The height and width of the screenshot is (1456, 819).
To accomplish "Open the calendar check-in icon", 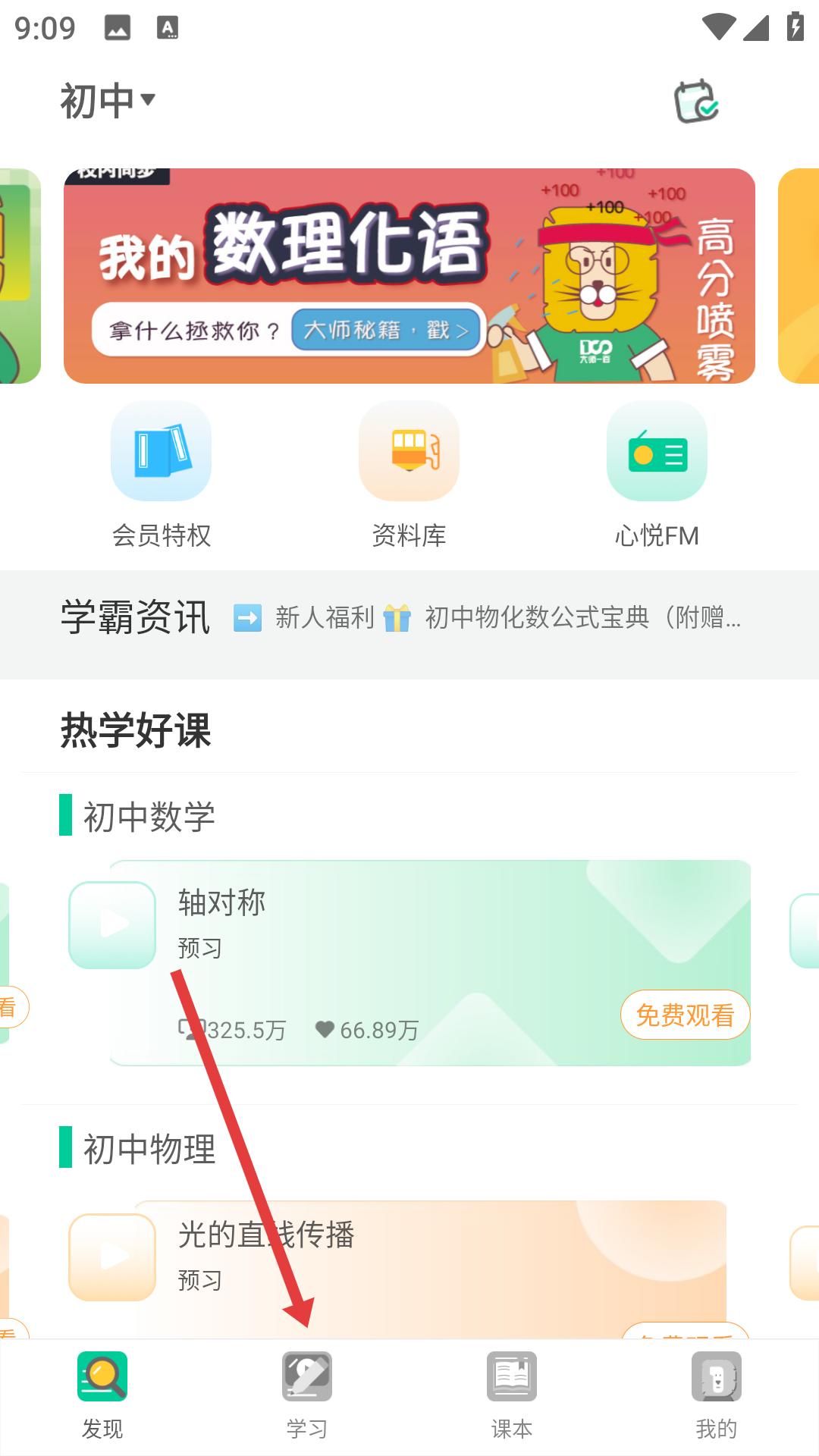I will click(x=696, y=102).
